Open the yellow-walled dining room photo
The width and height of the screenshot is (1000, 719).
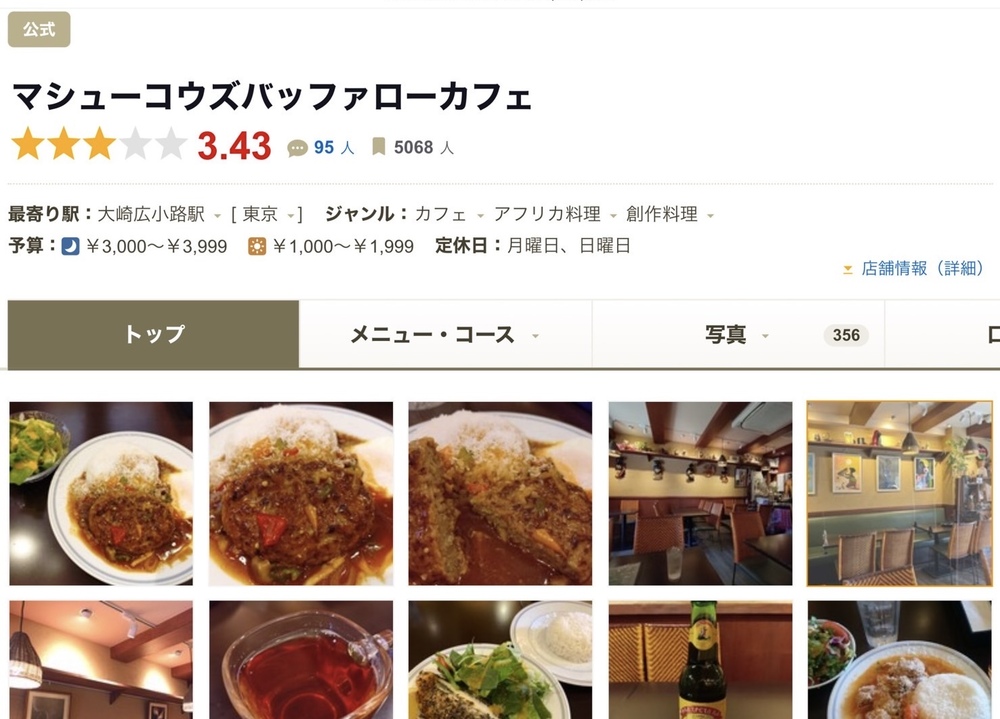click(x=899, y=493)
